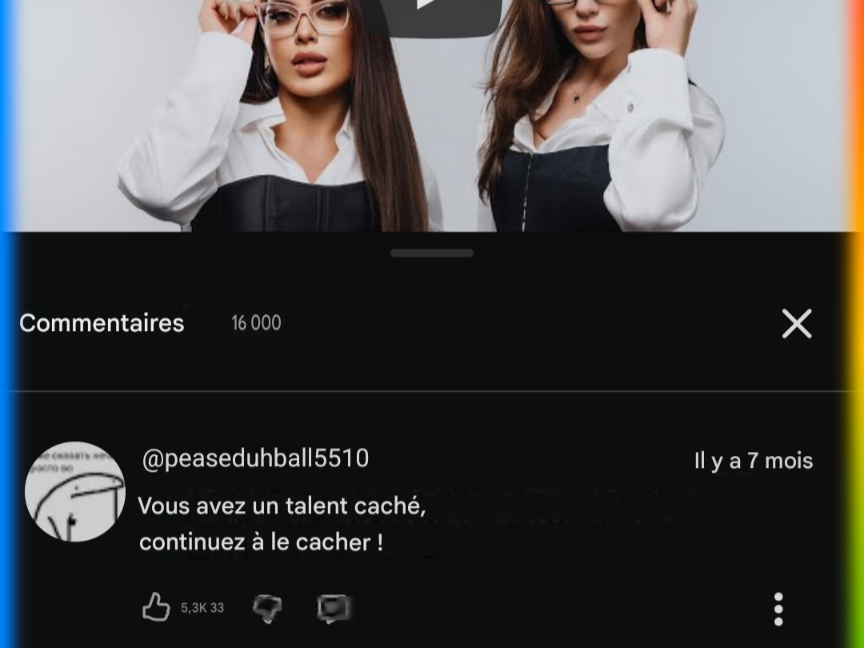Dislike the comment by @peaseduhball5510
Image resolution: width=864 pixels, height=648 pixels.
pos(267,607)
